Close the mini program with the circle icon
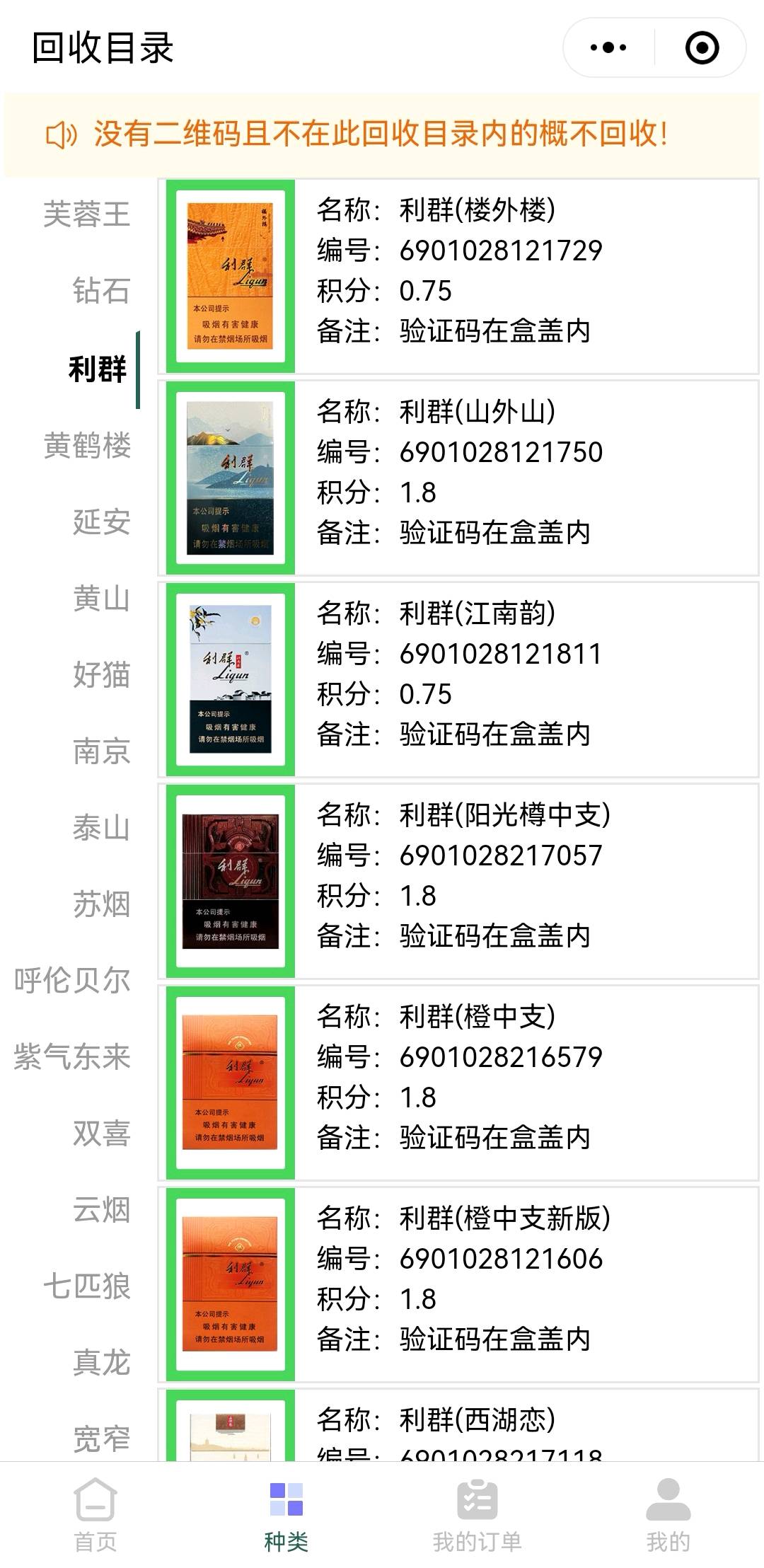 tap(702, 48)
